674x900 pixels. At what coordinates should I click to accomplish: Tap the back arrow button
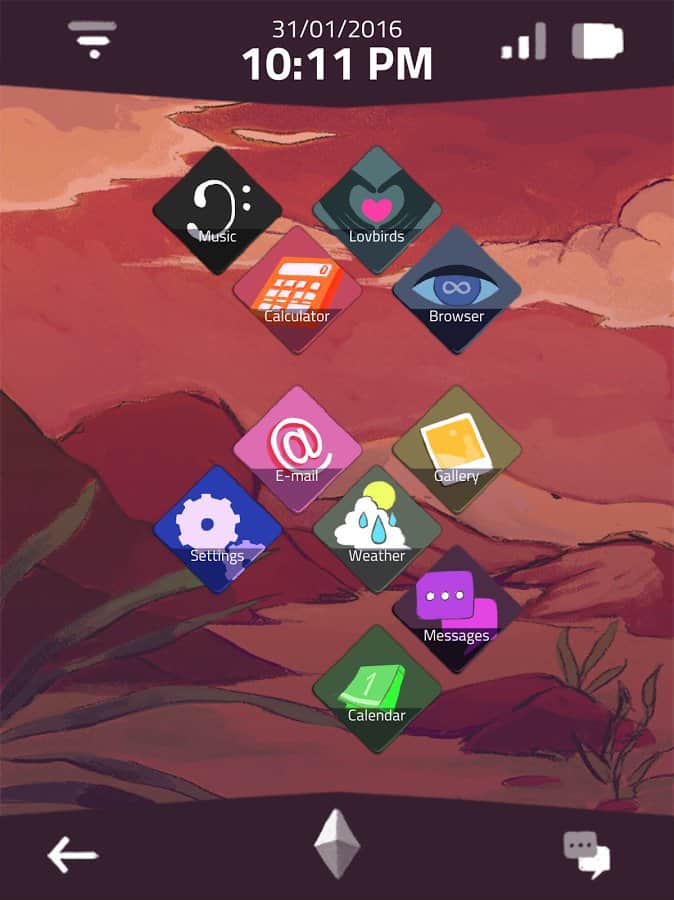pyautogui.click(x=73, y=855)
